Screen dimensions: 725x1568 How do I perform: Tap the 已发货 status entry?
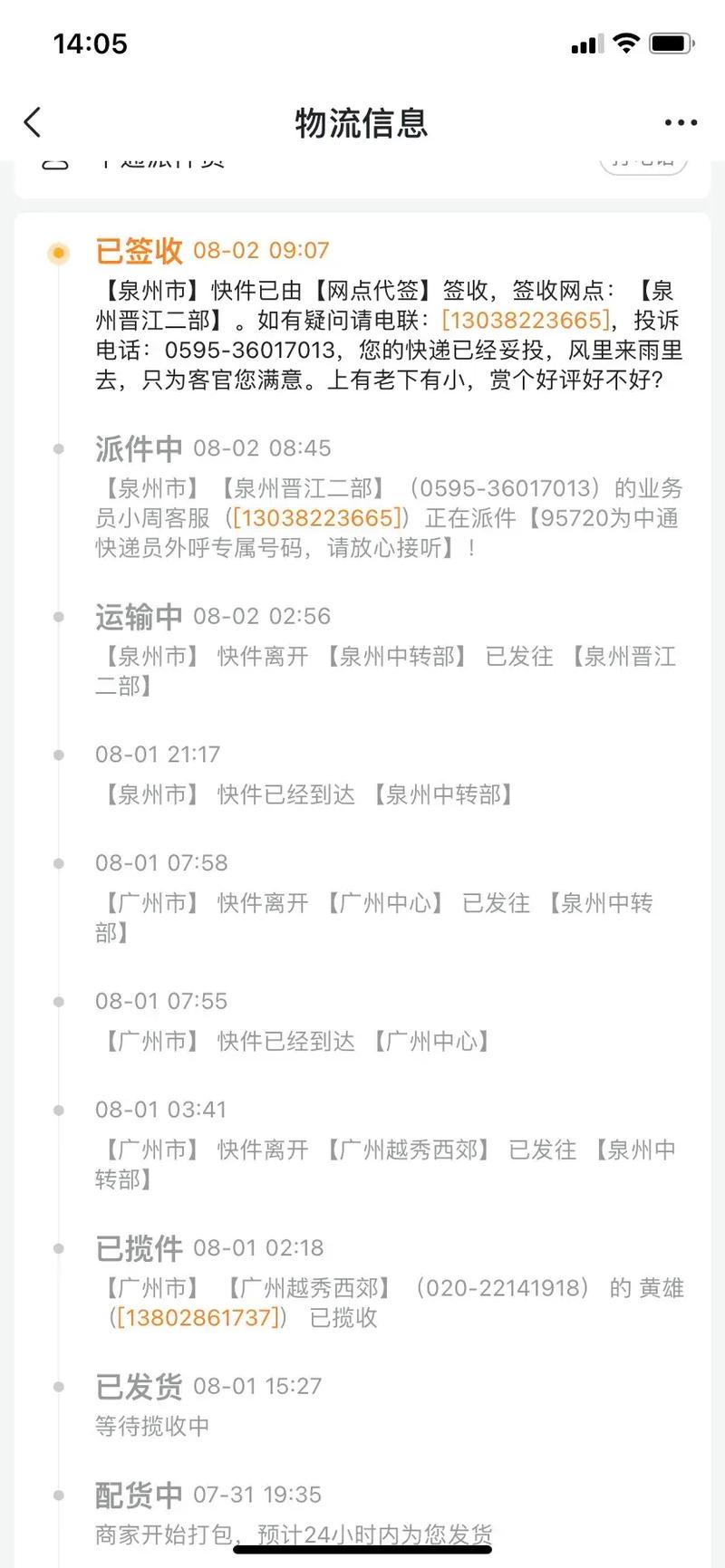tap(138, 1386)
